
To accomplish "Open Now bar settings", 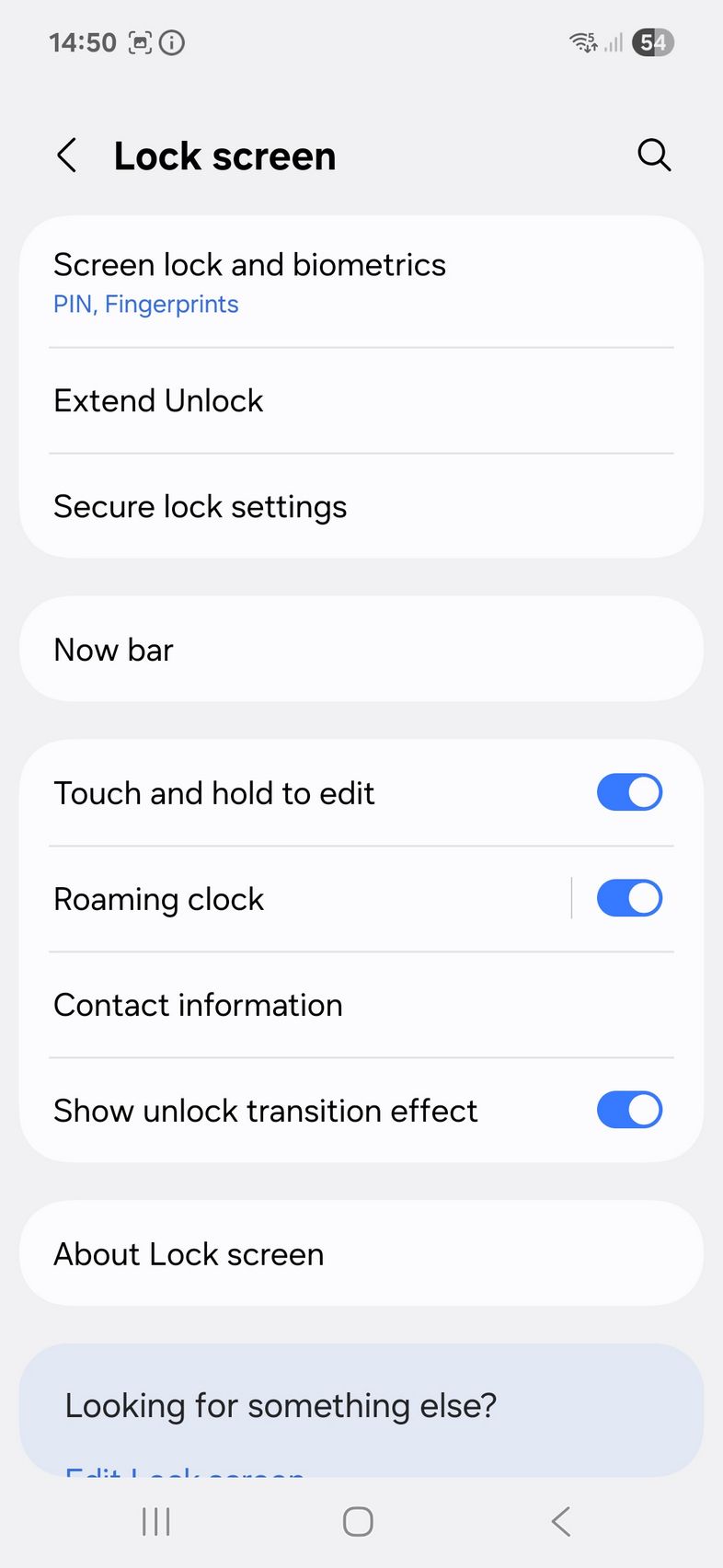I will point(361,650).
